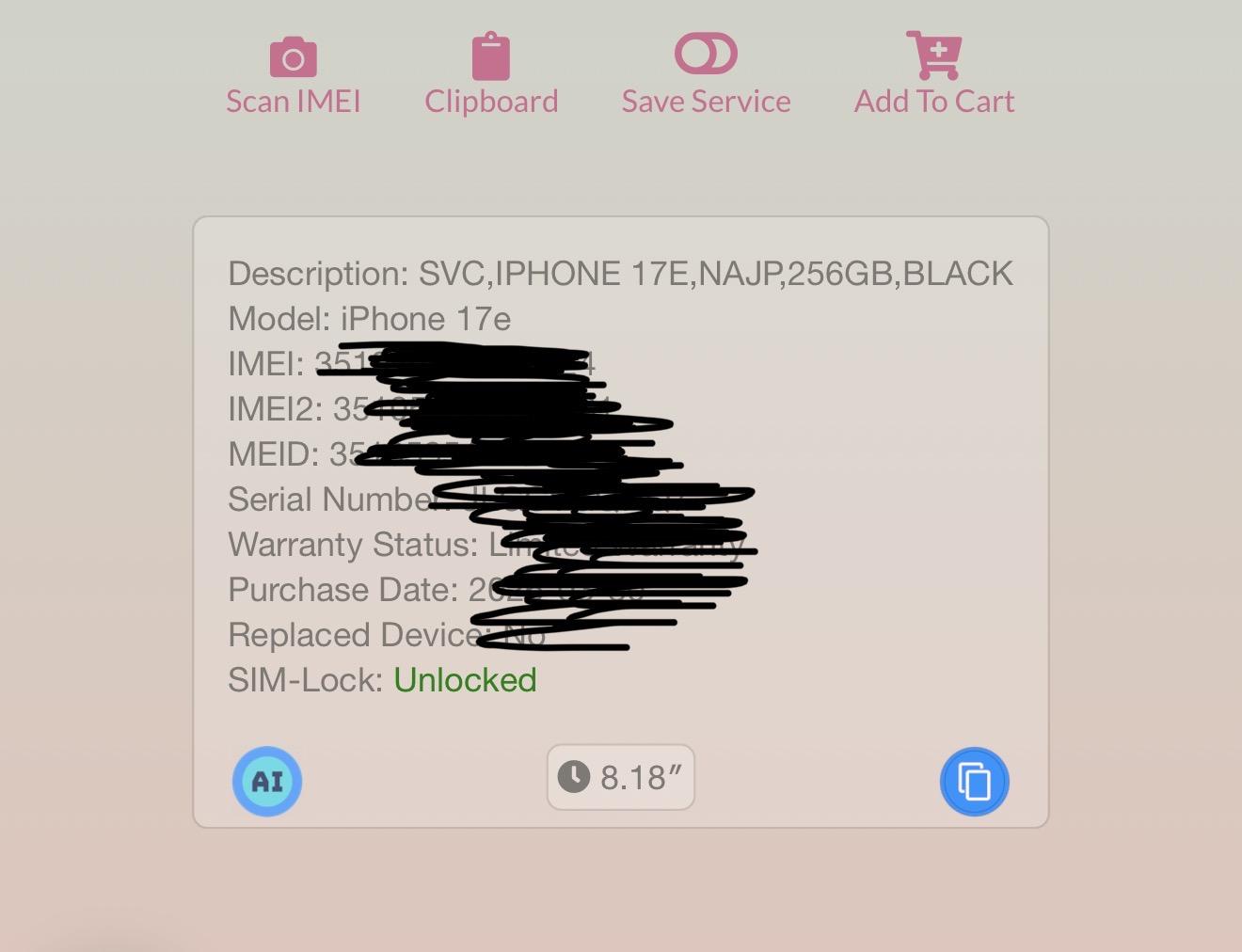Copy the IMEI check result

click(x=974, y=781)
